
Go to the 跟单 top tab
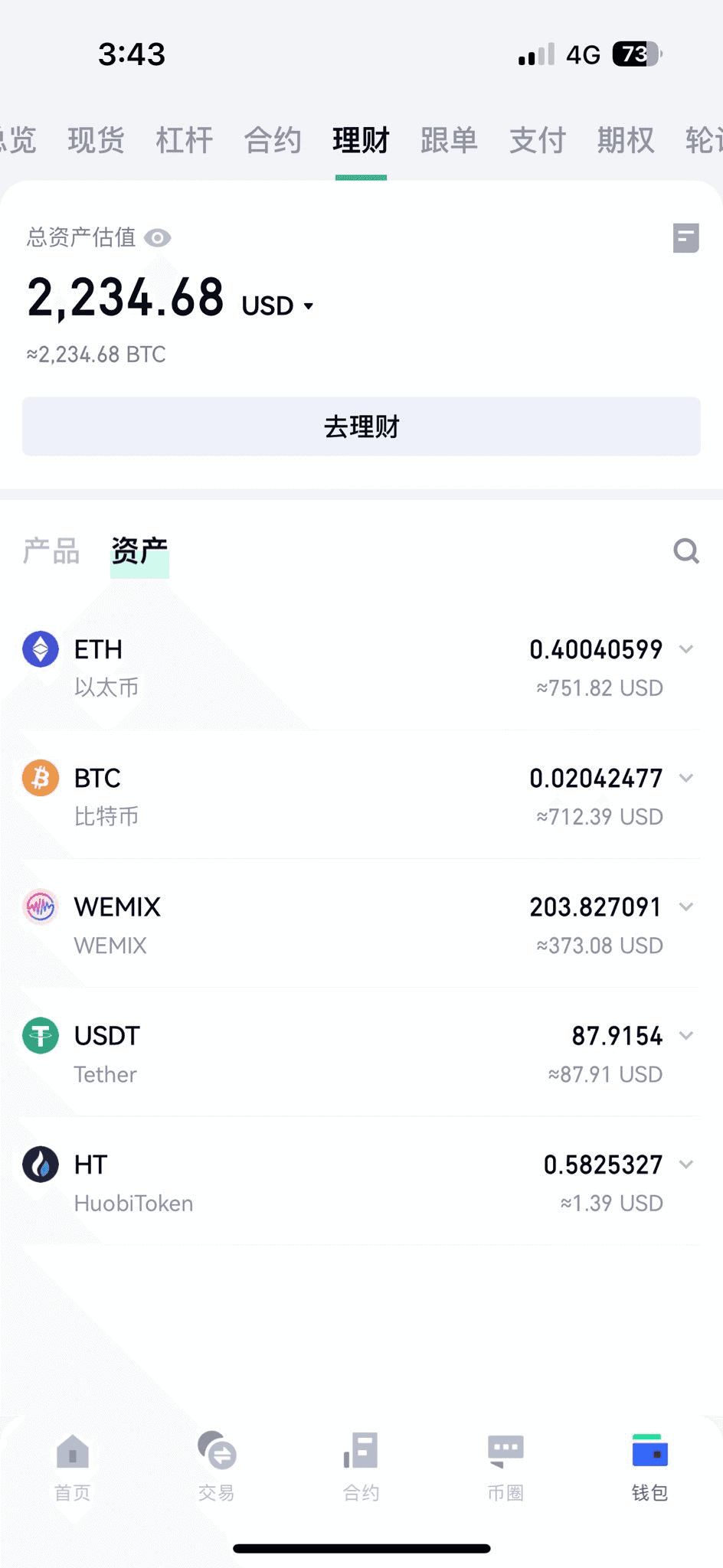449,141
